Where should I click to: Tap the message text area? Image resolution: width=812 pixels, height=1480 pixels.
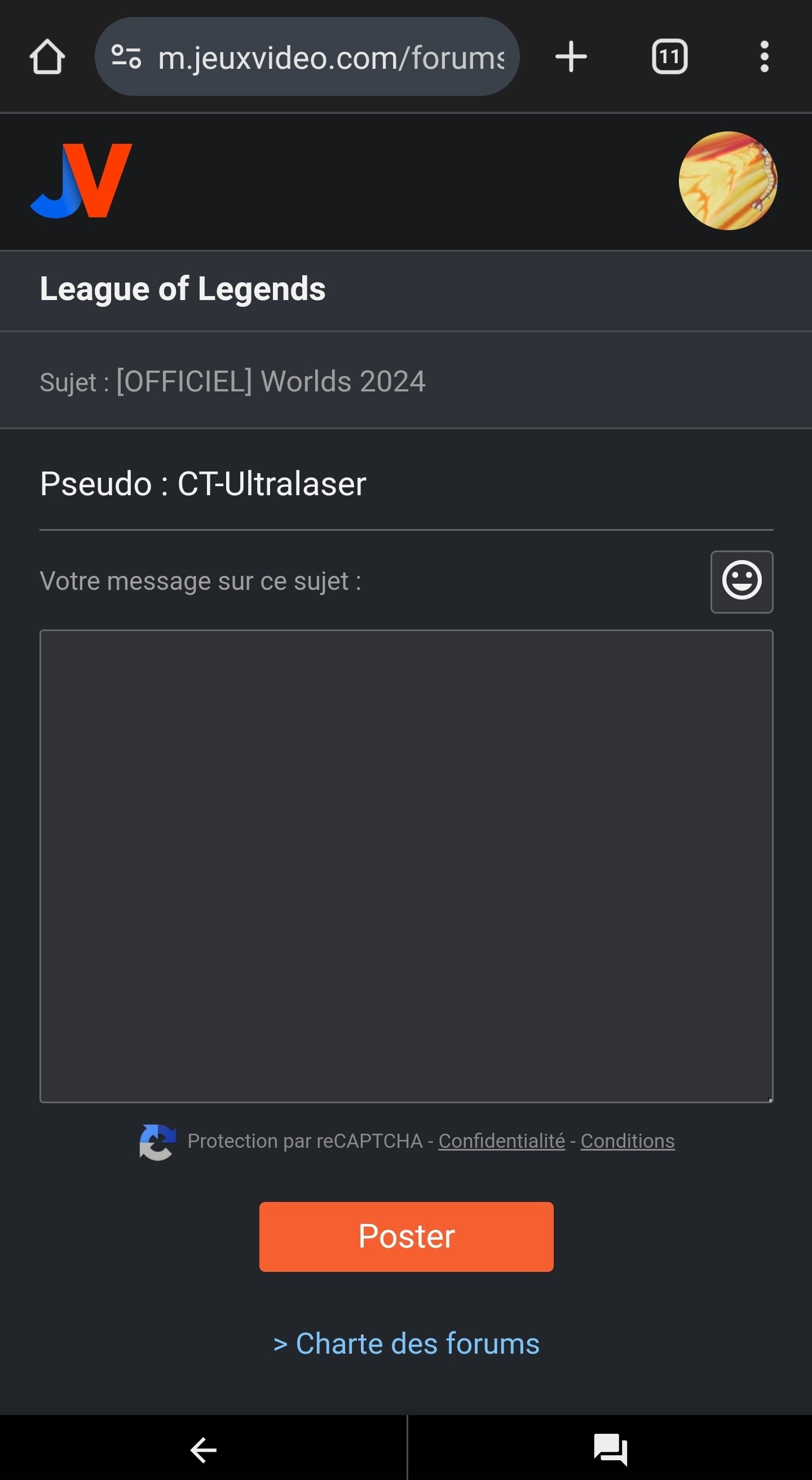pyautogui.click(x=406, y=866)
